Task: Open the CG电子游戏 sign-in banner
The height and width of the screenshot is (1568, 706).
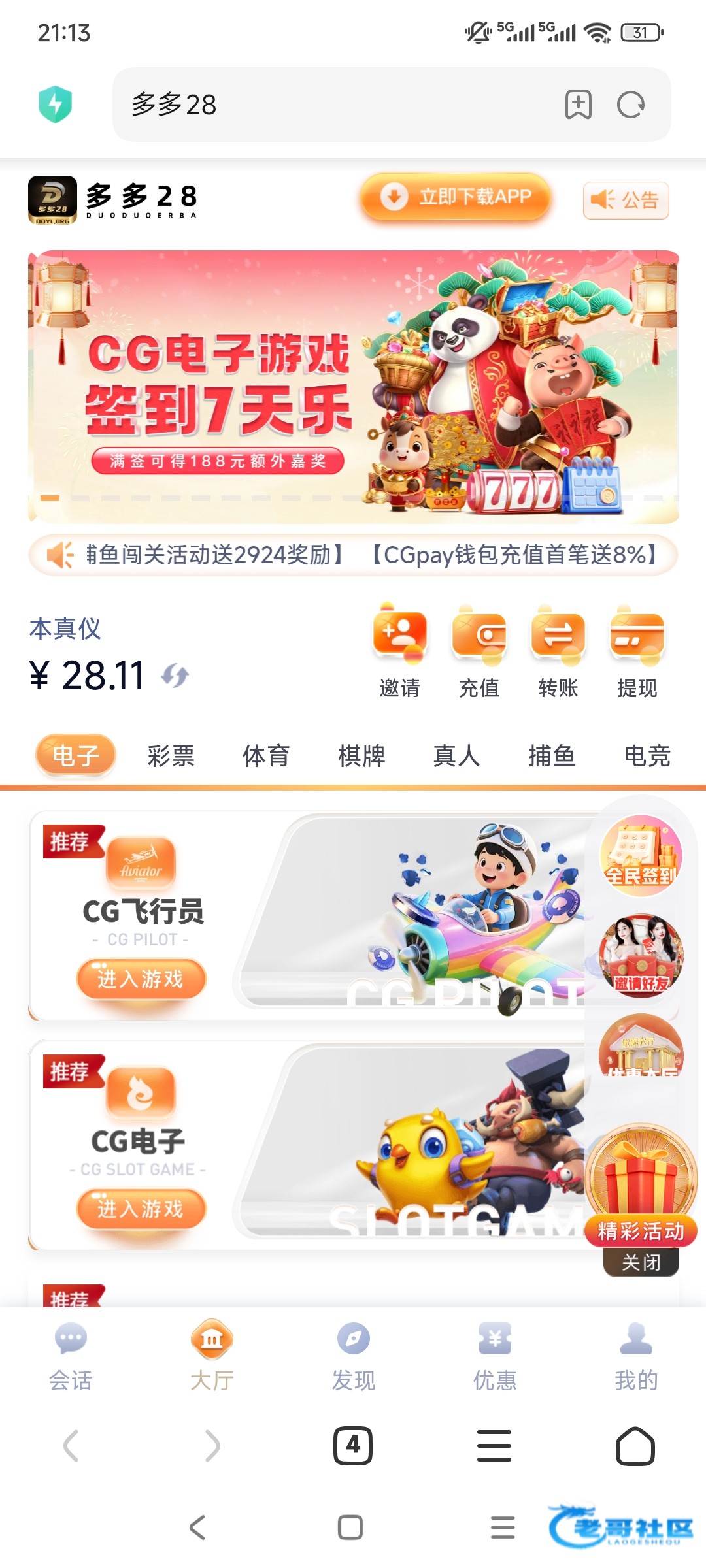Action: (x=353, y=386)
